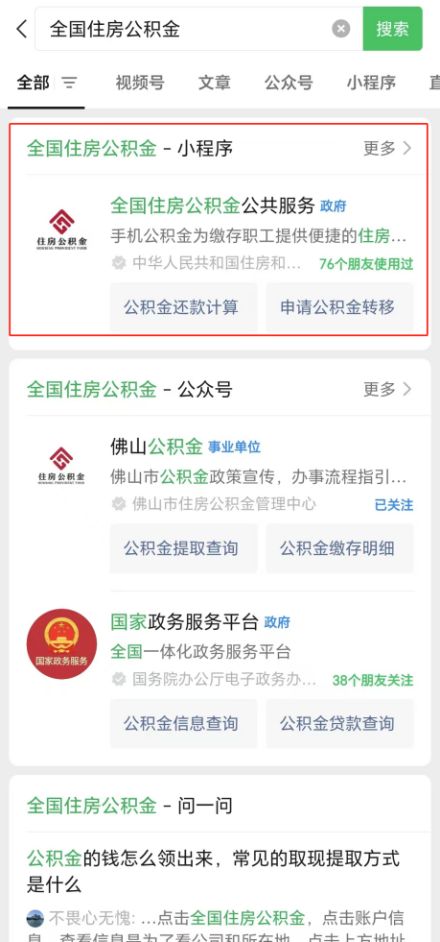The width and height of the screenshot is (440, 942).
Task: Tap the 公积金缴存明细 button
Action: (x=340, y=548)
